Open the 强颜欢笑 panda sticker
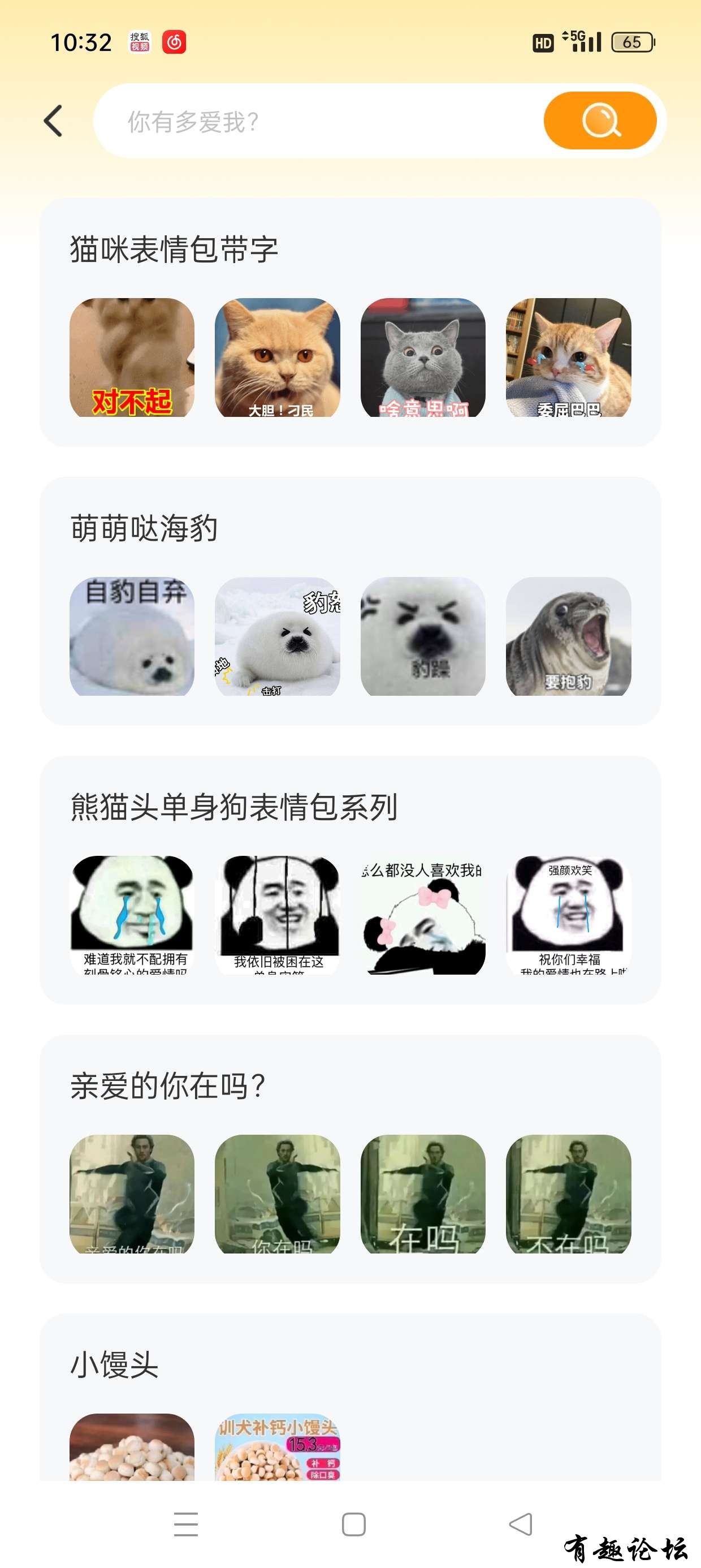Viewport: 701px width, 1568px height. (568, 915)
